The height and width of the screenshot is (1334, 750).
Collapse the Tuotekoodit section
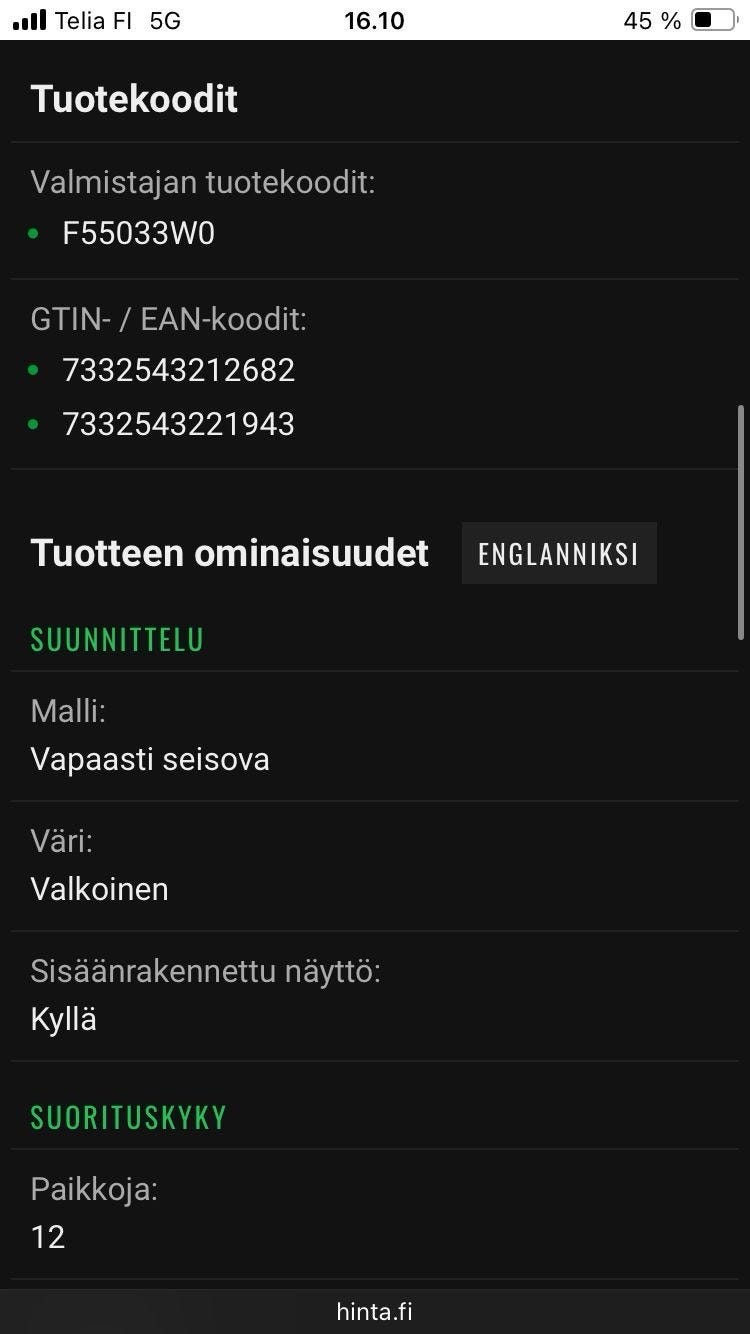click(x=135, y=97)
